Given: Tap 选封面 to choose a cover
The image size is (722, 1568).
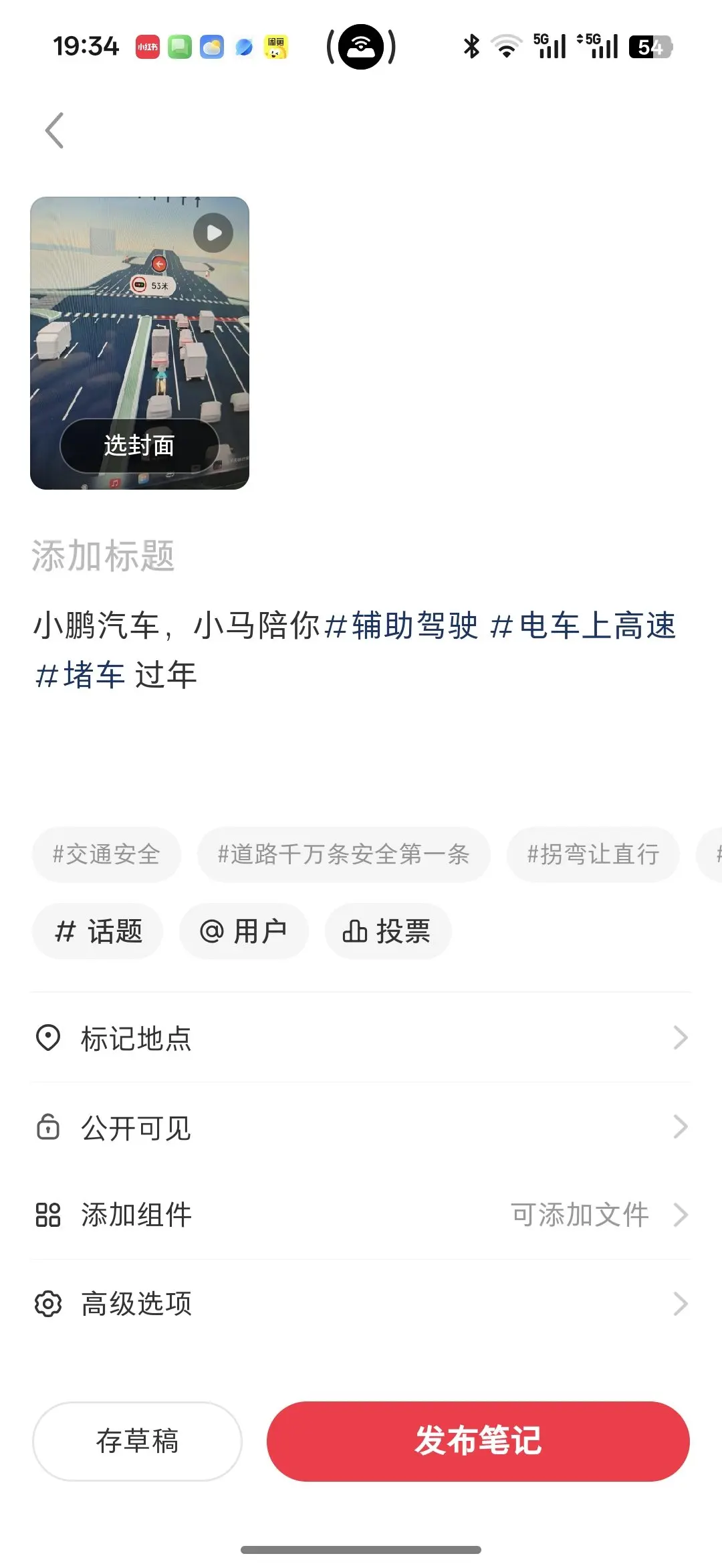Looking at the screenshot, I should 140,446.
